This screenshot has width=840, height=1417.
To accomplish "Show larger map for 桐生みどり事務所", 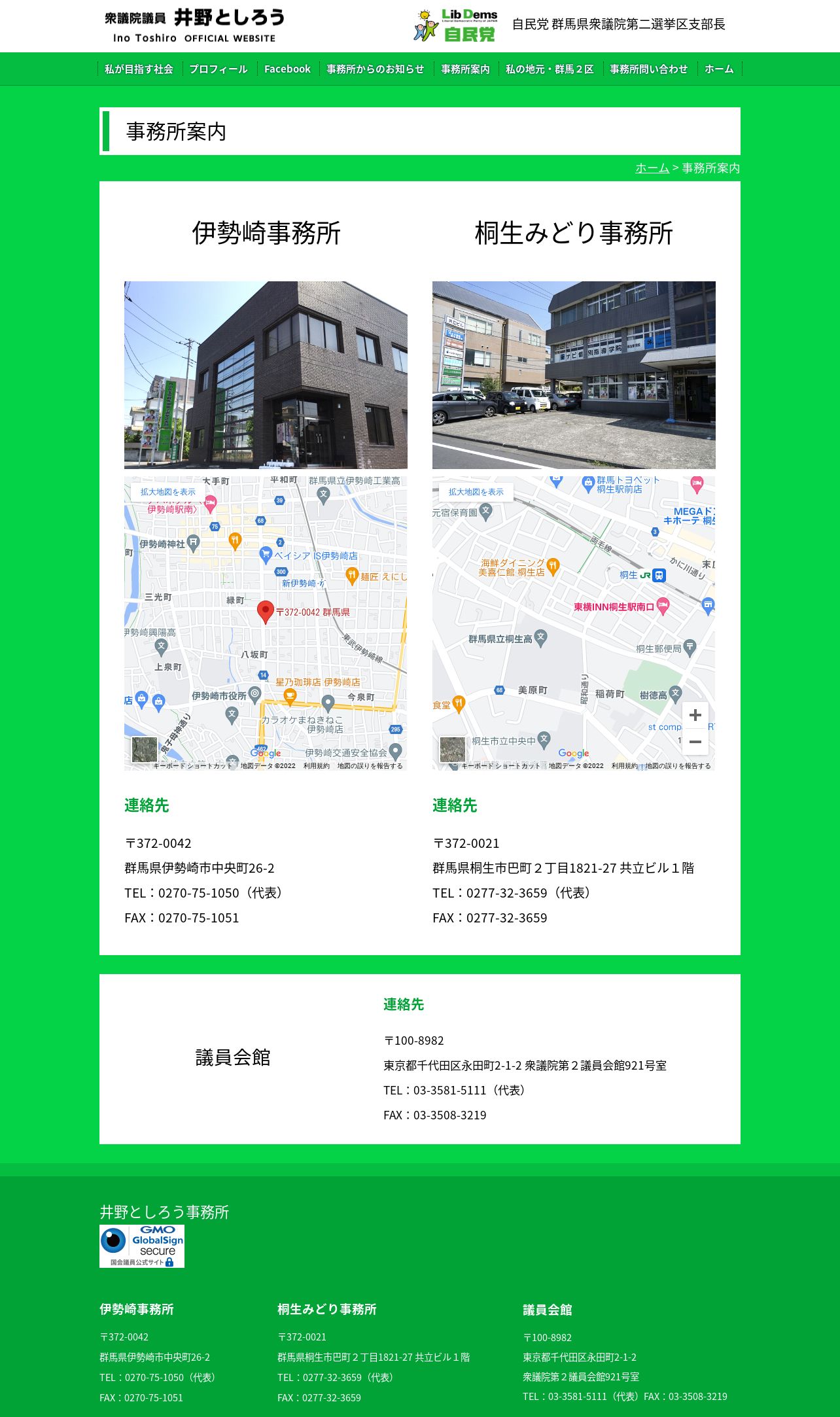I will pyautogui.click(x=476, y=492).
